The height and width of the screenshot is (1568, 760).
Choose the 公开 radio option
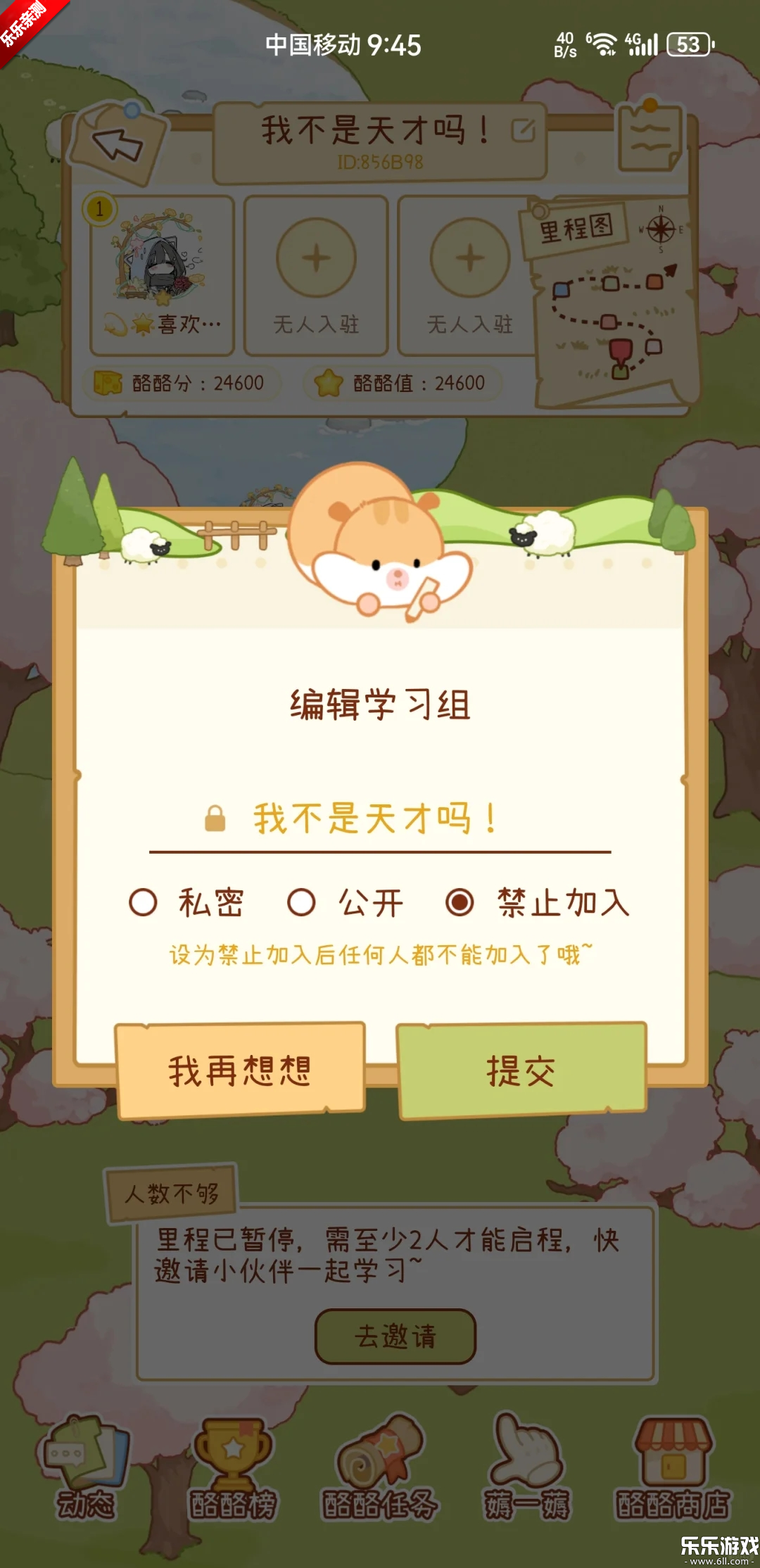coord(301,902)
